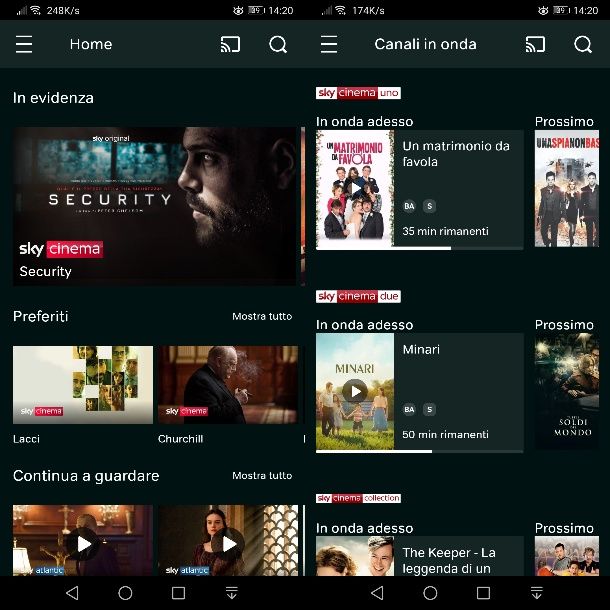This screenshot has height=610, width=610.
Task: Open the featured Security banner
Action: click(155, 205)
